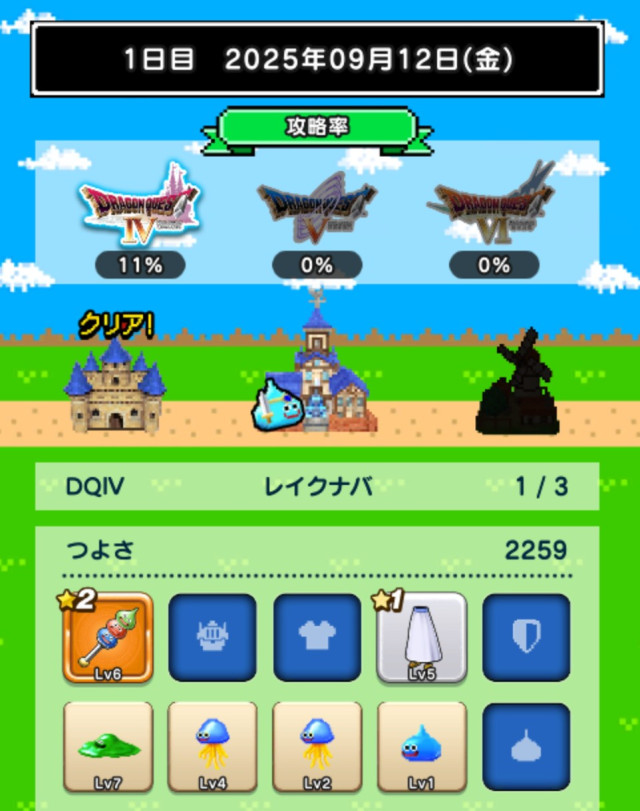This screenshot has width=640, height=811.
Task: Select the empty shield equipment slot
Action: [526, 638]
